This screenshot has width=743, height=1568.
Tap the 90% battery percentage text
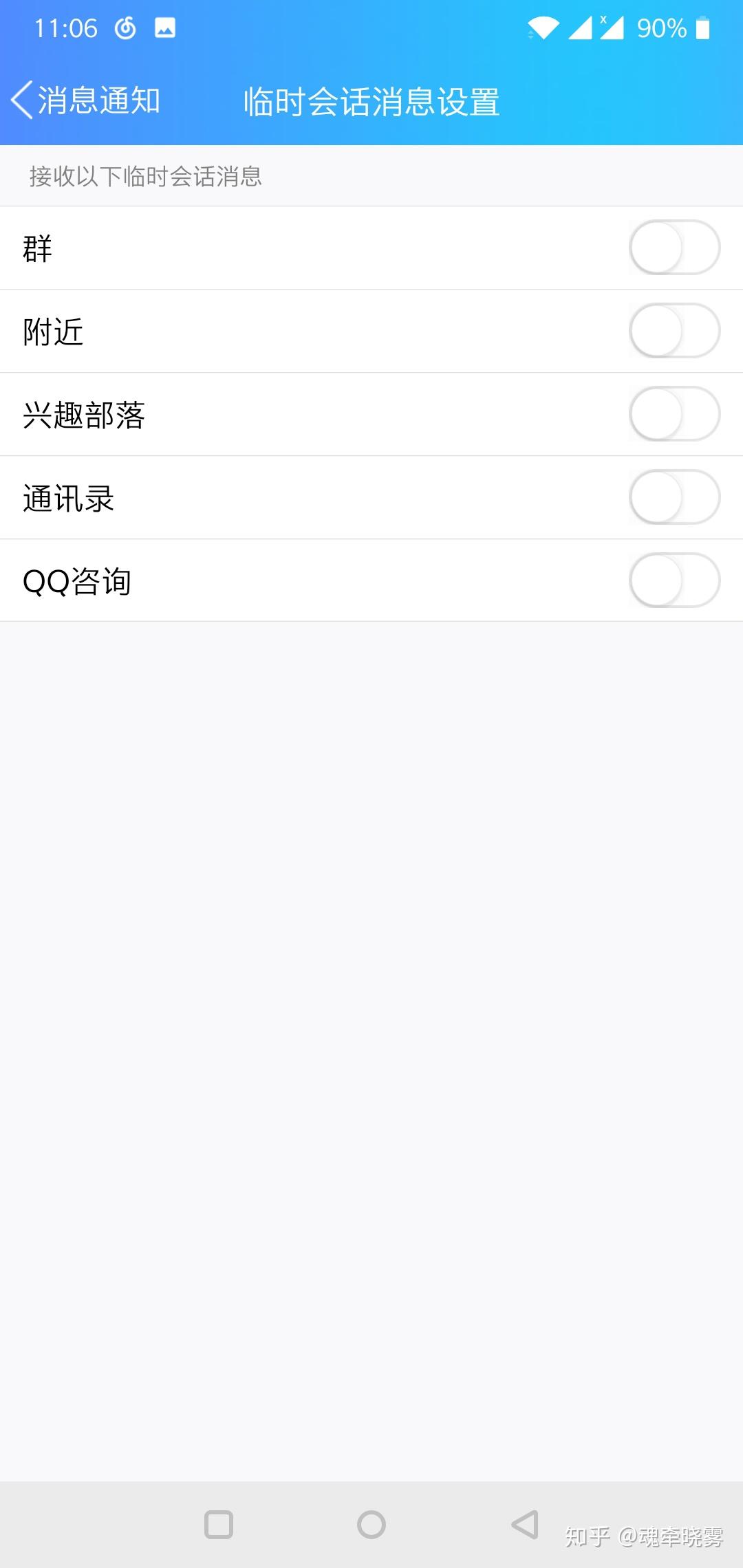(661, 28)
